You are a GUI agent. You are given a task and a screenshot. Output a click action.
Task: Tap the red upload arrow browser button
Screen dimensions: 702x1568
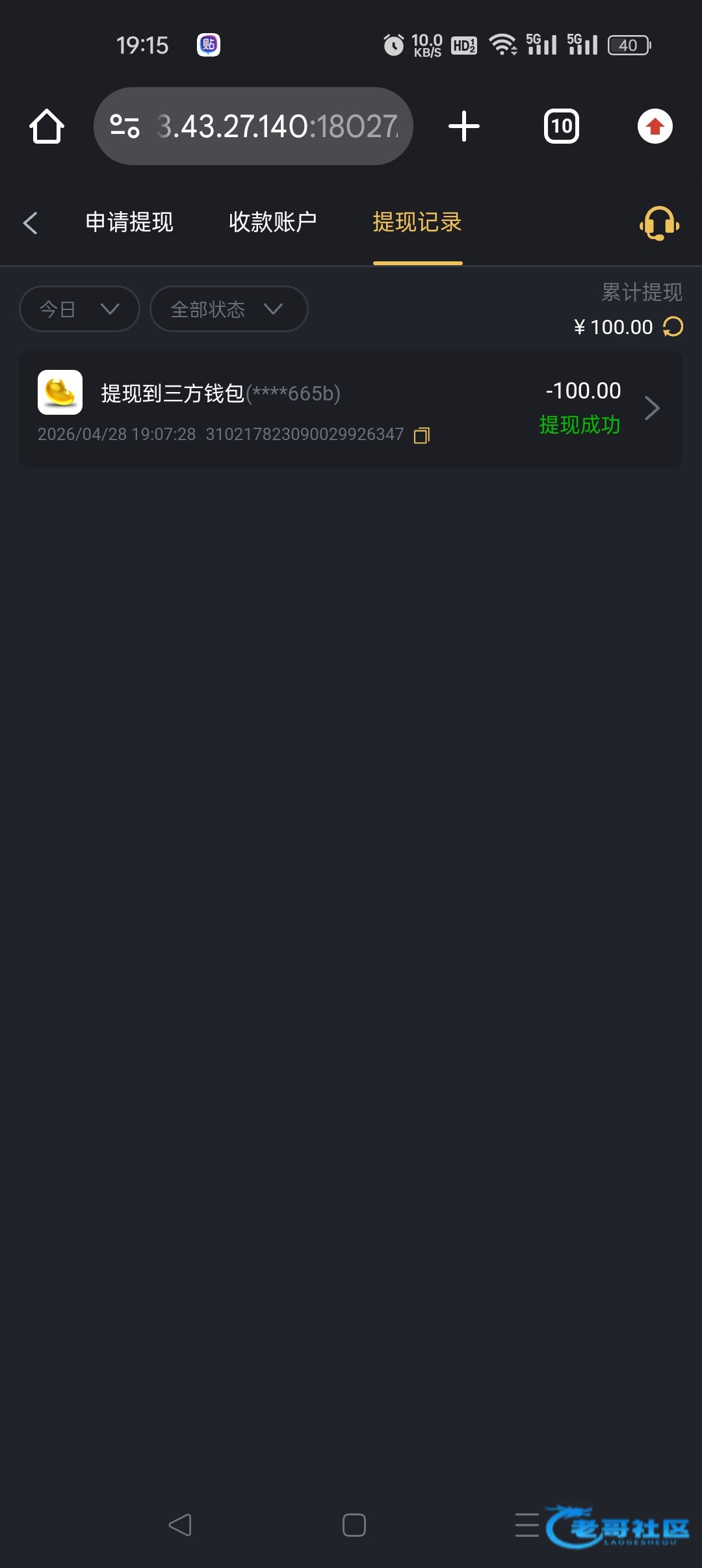[x=655, y=126]
